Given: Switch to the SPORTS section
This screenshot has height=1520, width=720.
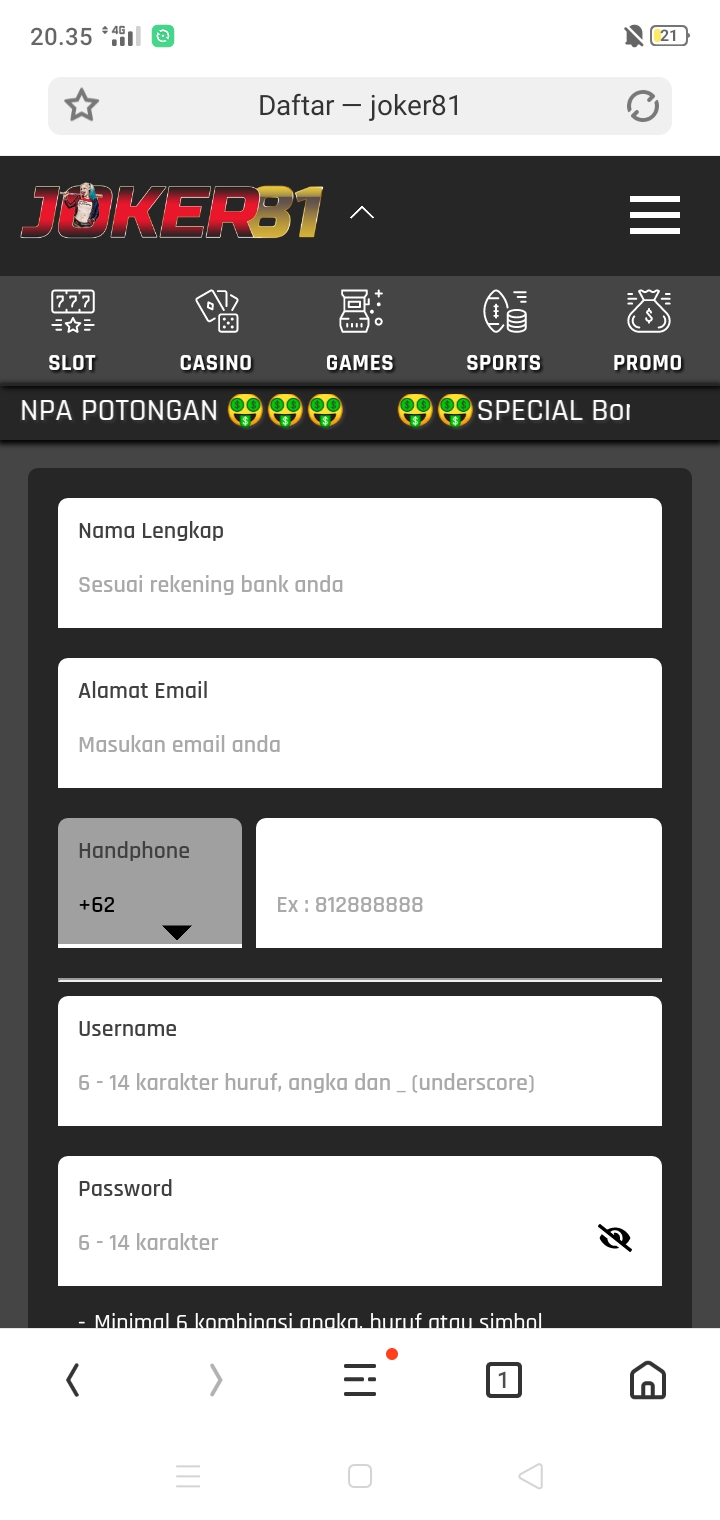Looking at the screenshot, I should pyautogui.click(x=504, y=330).
